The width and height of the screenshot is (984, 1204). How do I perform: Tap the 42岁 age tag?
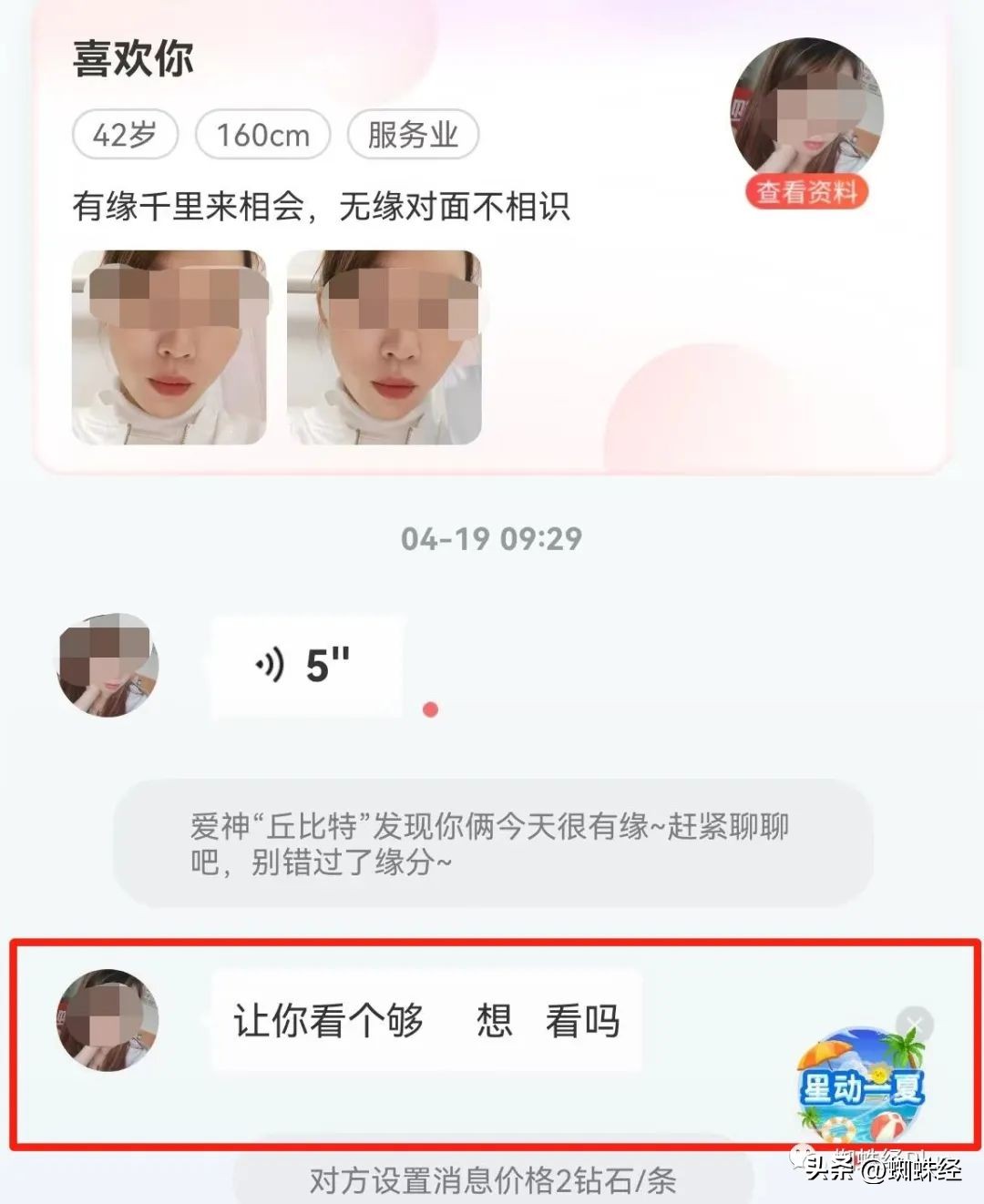pyautogui.click(x=124, y=134)
